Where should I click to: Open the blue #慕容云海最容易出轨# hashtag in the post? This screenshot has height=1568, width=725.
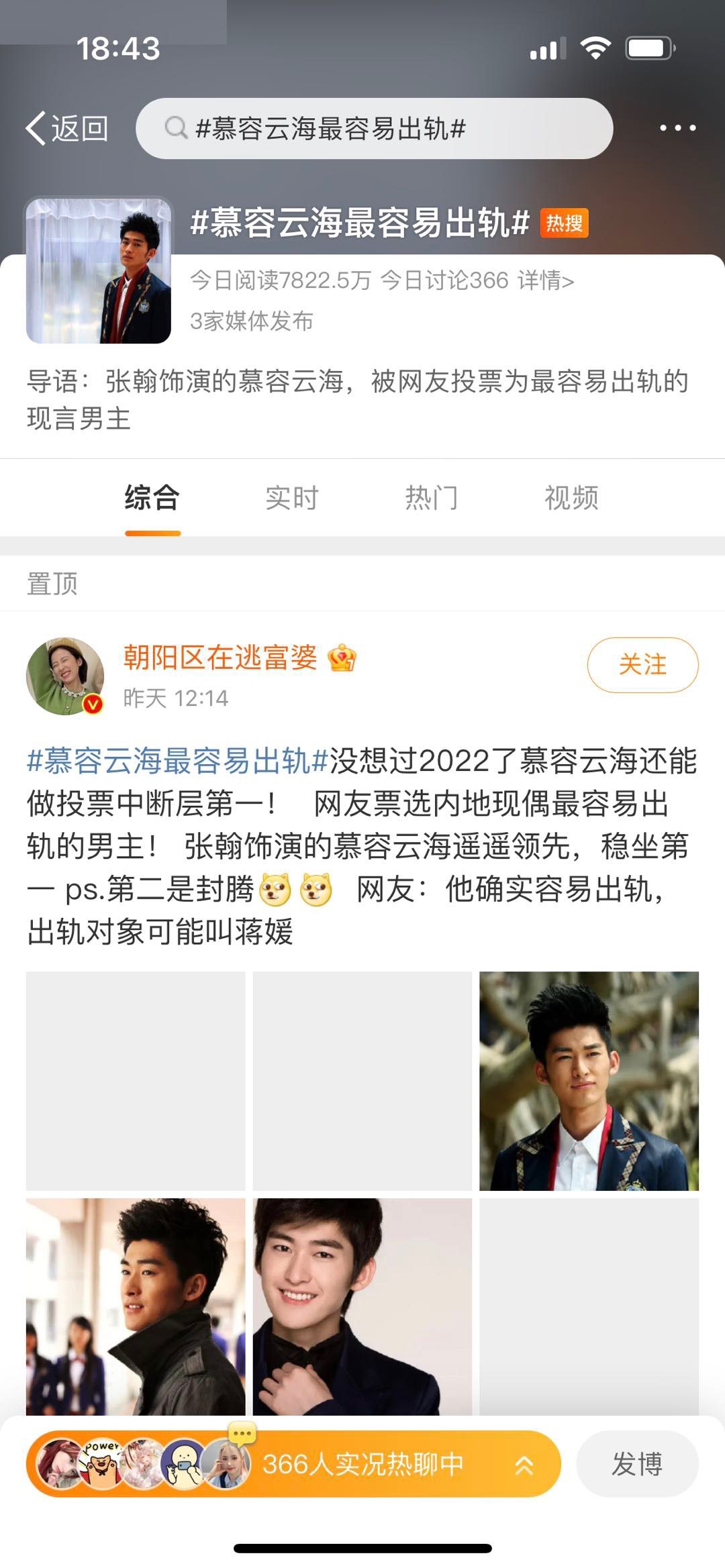[177, 761]
